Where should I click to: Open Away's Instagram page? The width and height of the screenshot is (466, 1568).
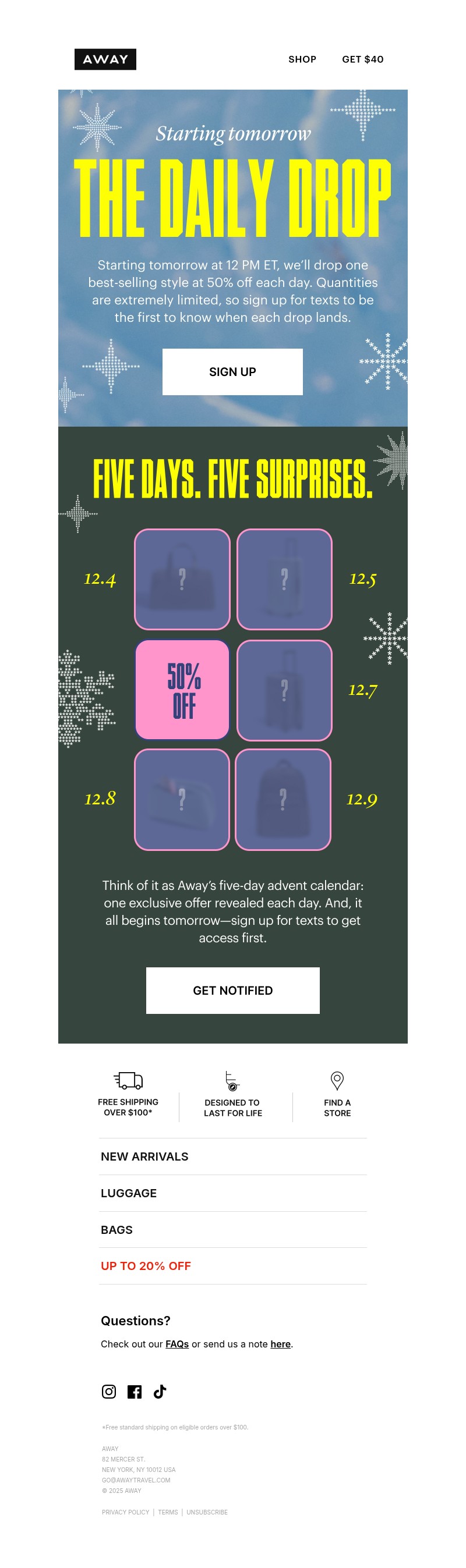[108, 1392]
